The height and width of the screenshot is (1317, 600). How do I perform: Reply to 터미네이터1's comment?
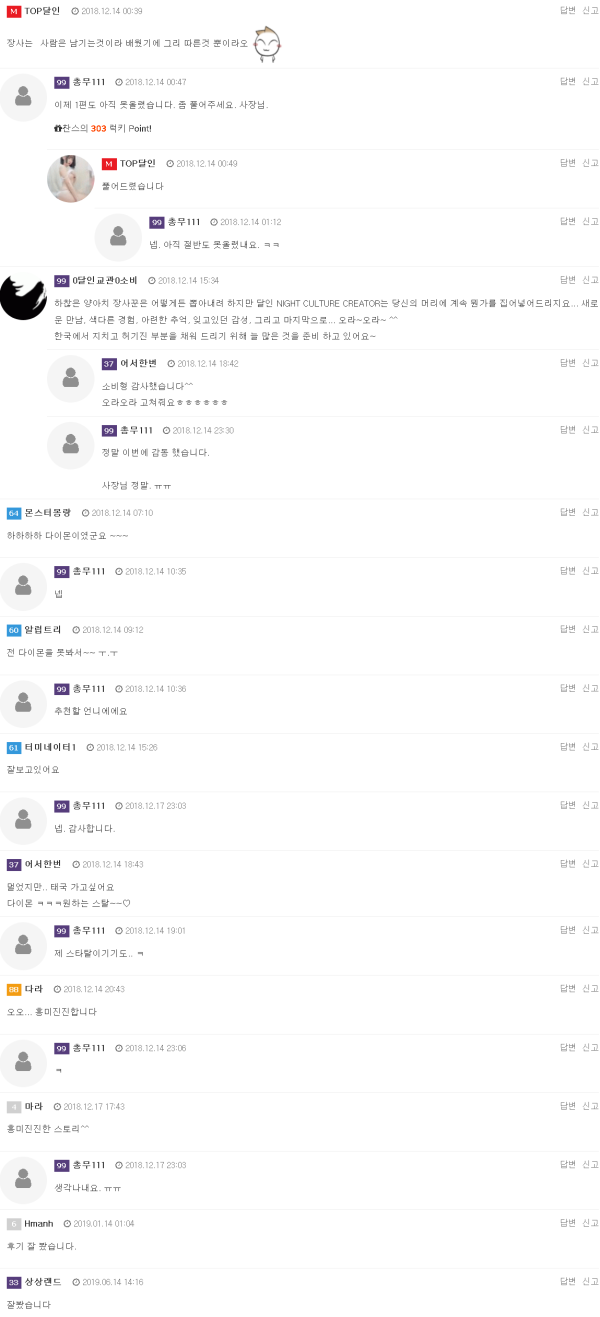click(x=567, y=746)
